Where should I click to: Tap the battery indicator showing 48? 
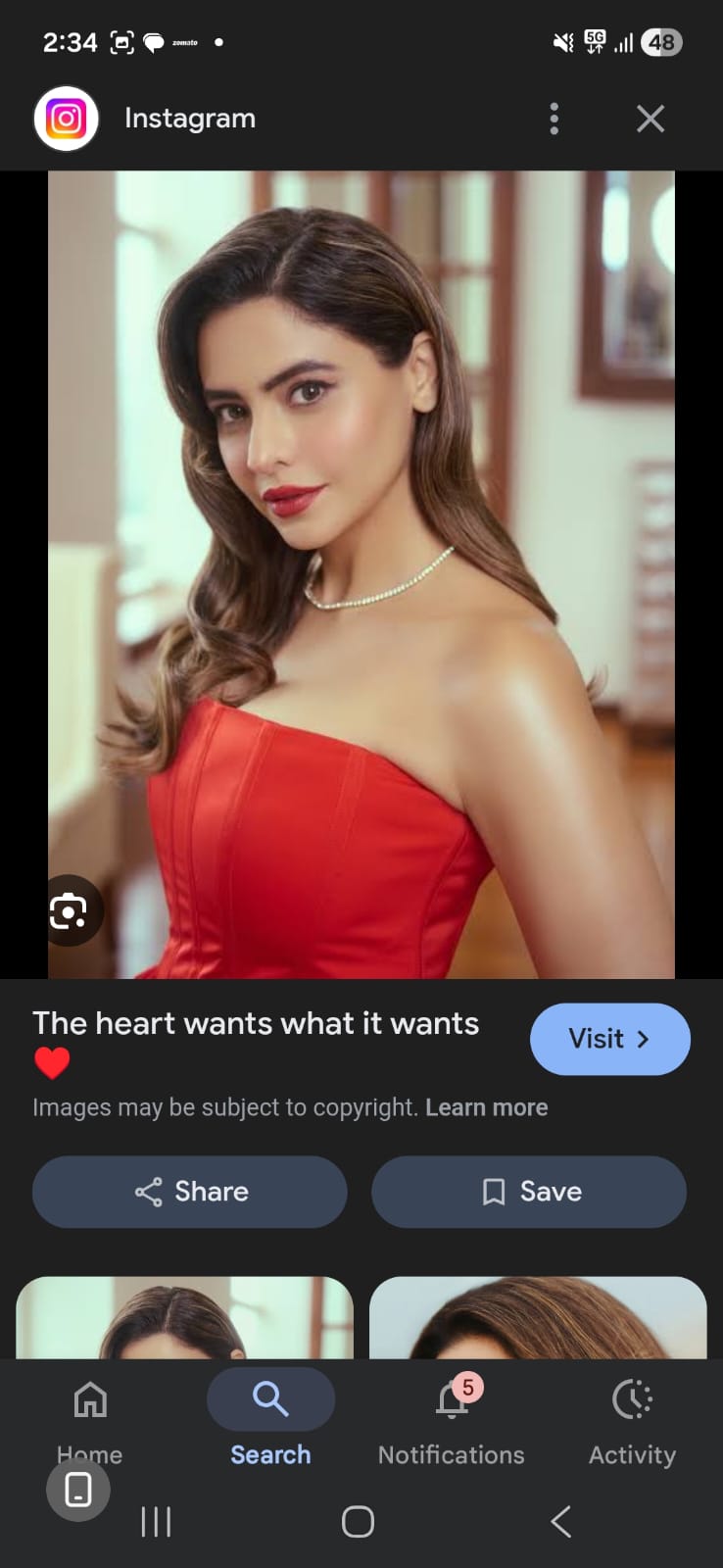661,41
